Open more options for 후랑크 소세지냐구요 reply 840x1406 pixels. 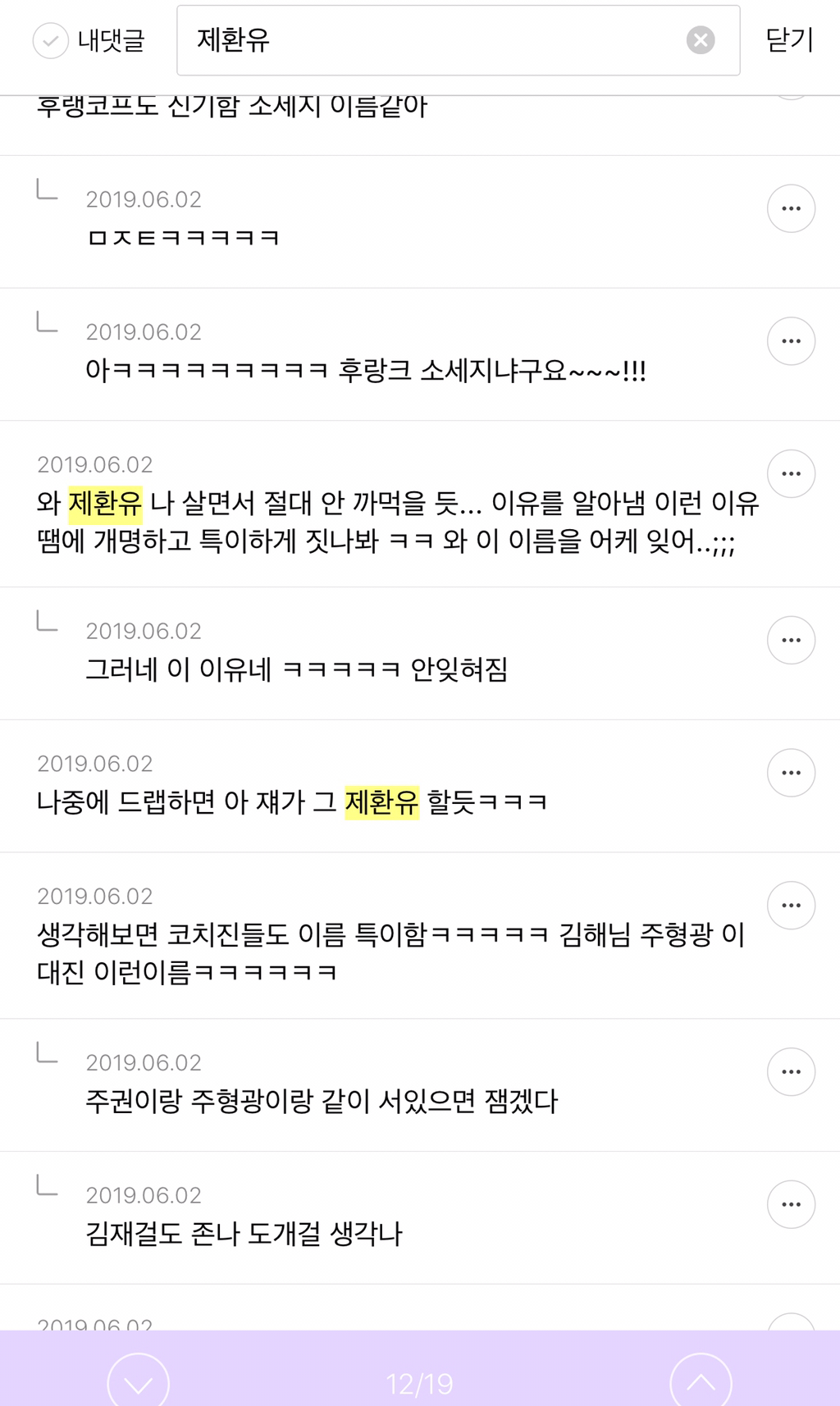point(791,341)
